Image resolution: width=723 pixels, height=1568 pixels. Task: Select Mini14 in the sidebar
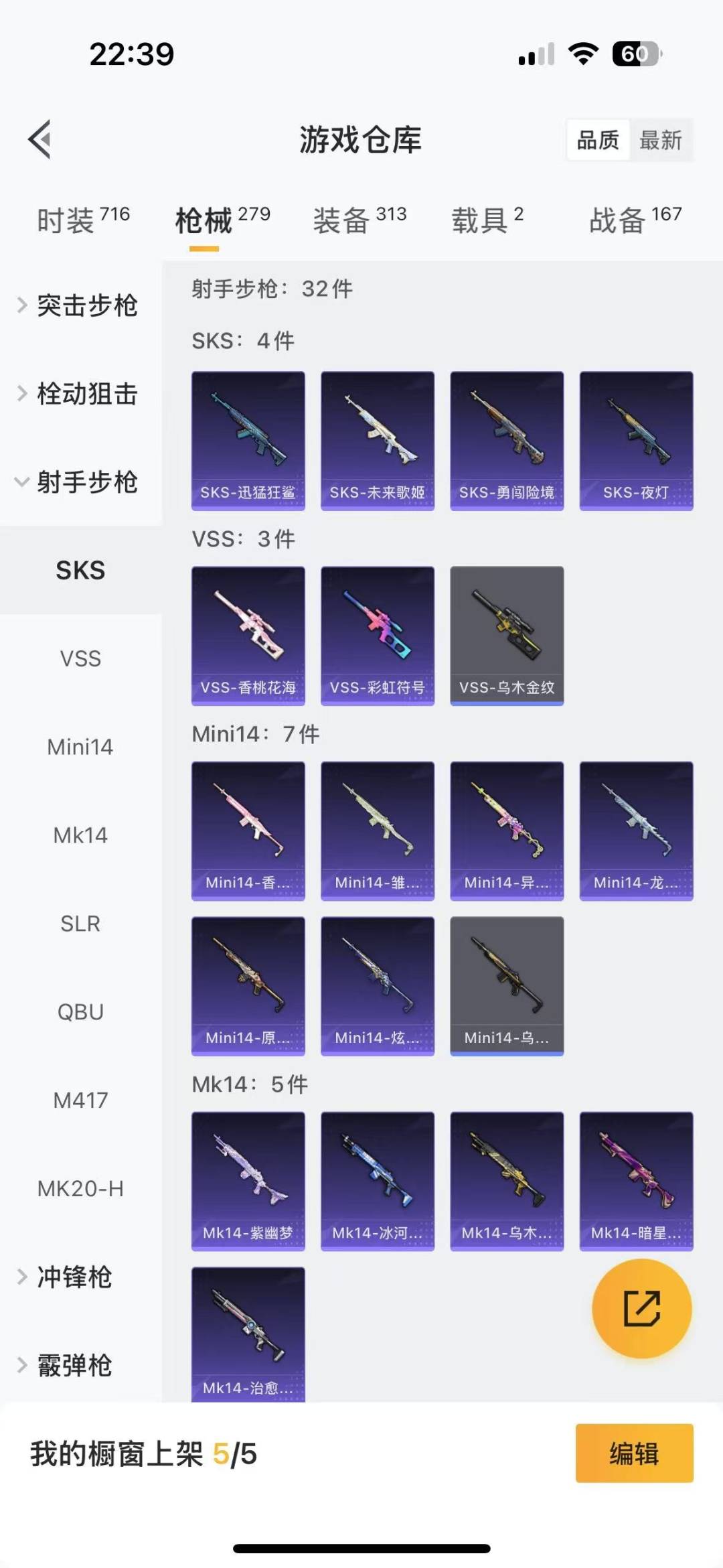[80, 747]
